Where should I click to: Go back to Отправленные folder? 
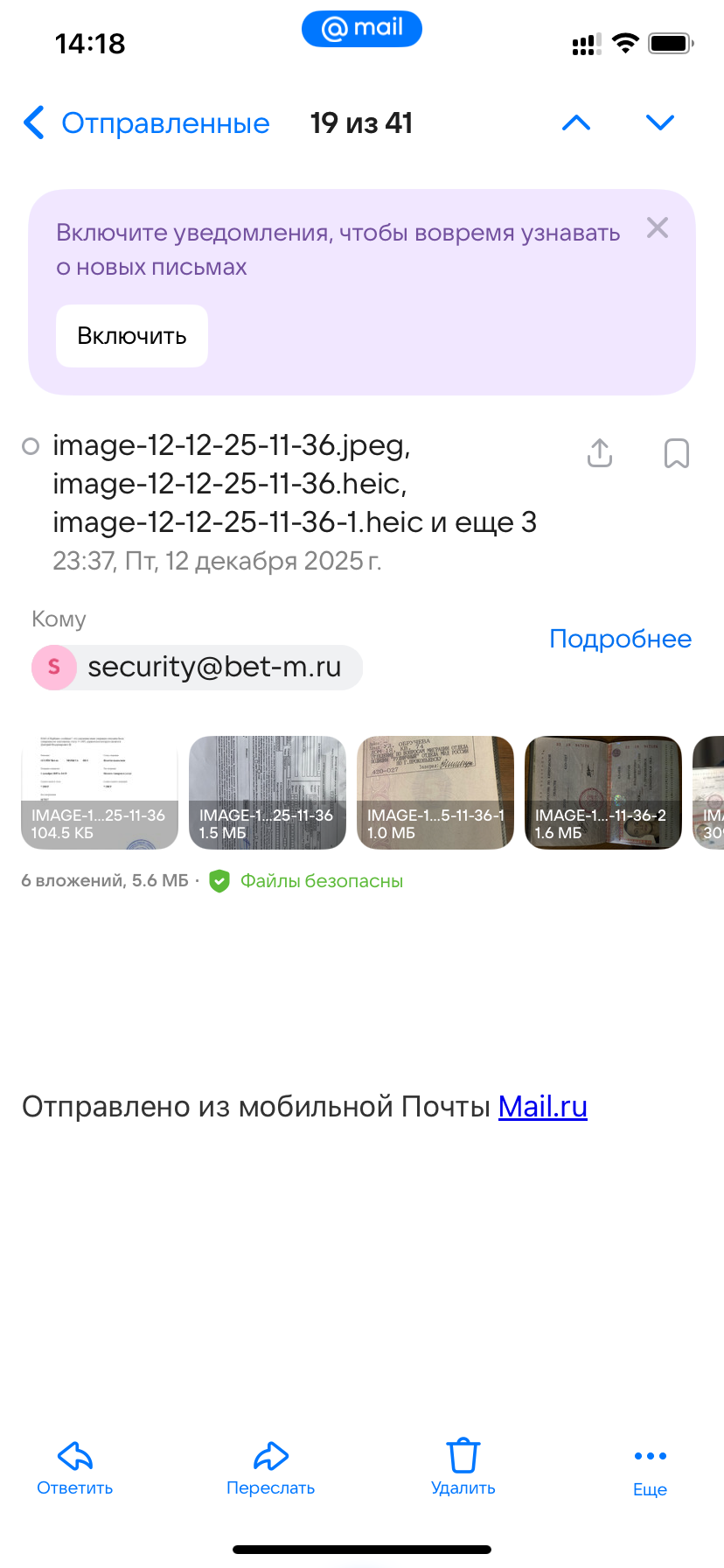click(x=147, y=123)
